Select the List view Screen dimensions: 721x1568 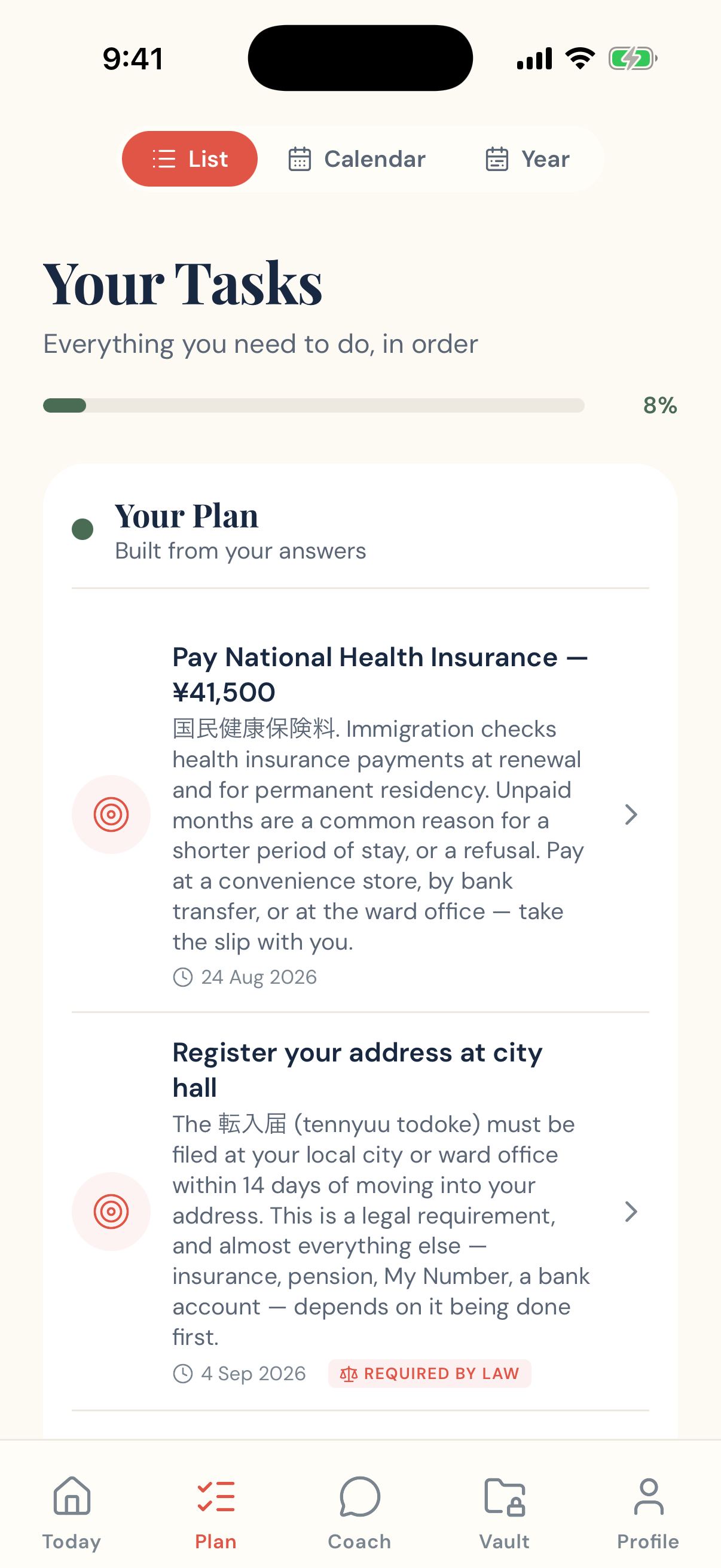tap(190, 159)
